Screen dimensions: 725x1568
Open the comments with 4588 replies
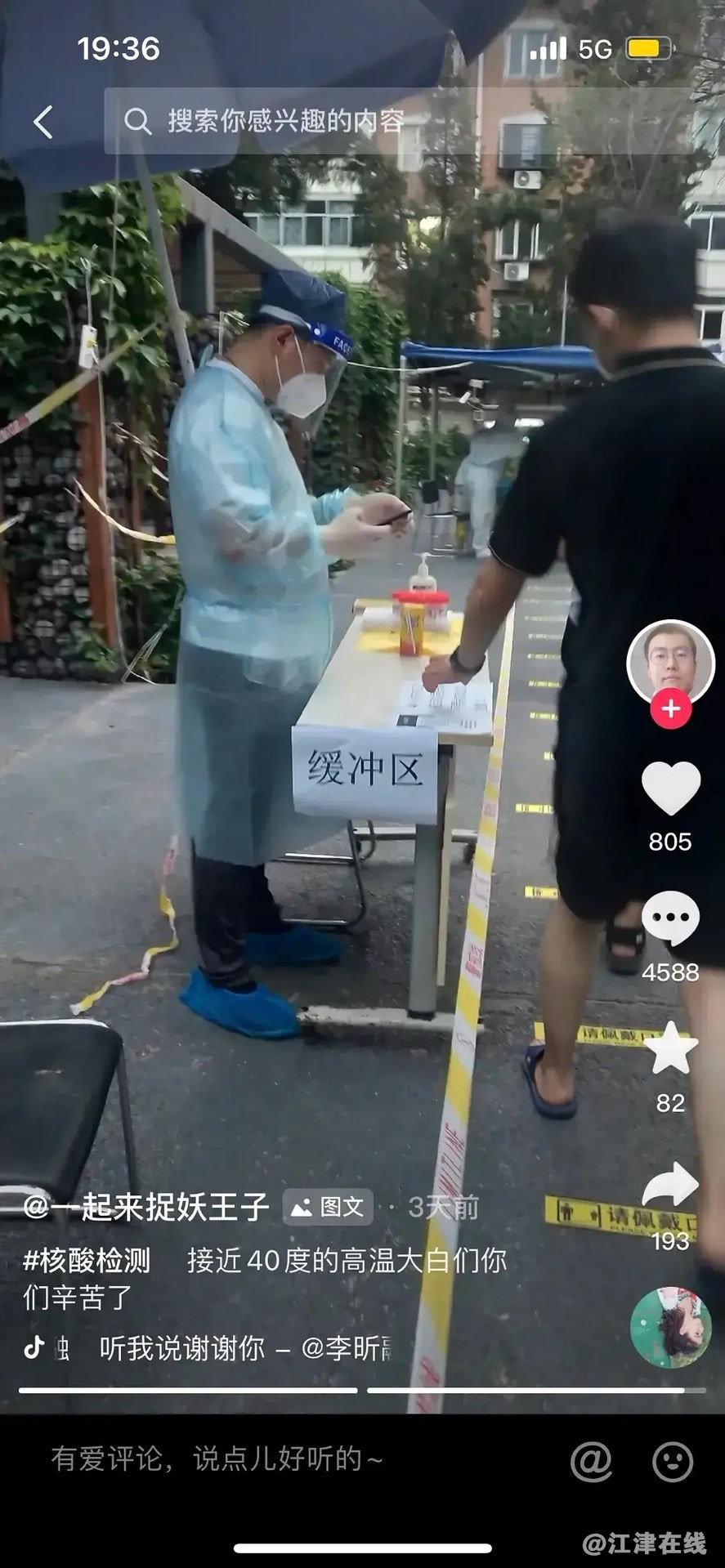click(x=670, y=918)
